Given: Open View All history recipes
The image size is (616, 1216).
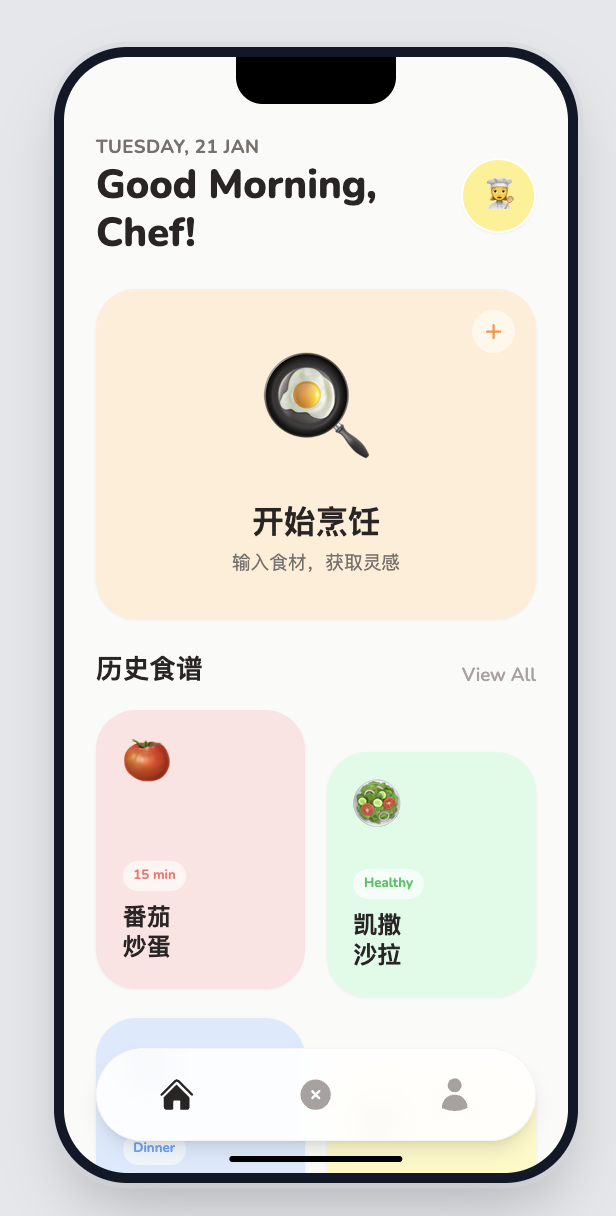Looking at the screenshot, I should [x=498, y=674].
